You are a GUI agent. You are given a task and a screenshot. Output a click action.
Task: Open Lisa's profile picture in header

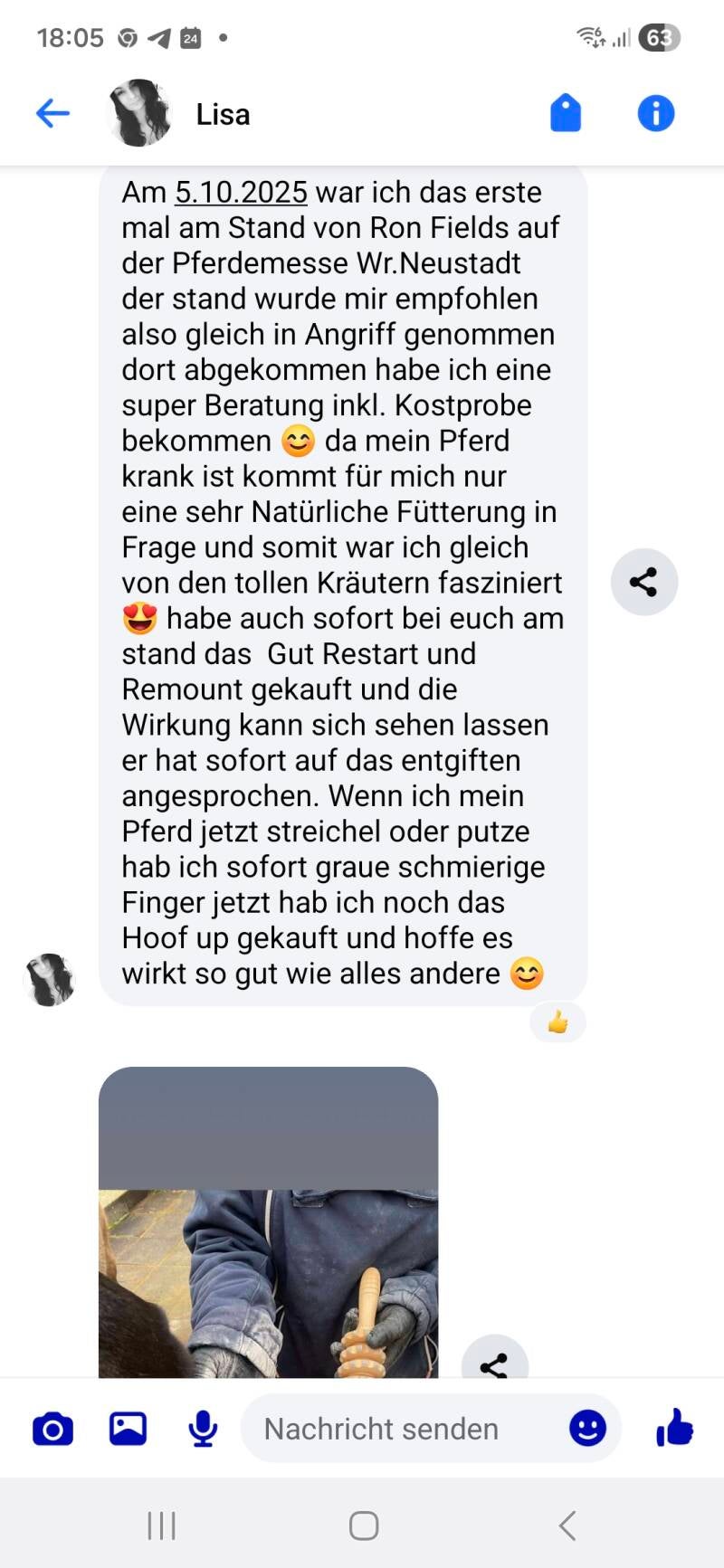tap(138, 113)
